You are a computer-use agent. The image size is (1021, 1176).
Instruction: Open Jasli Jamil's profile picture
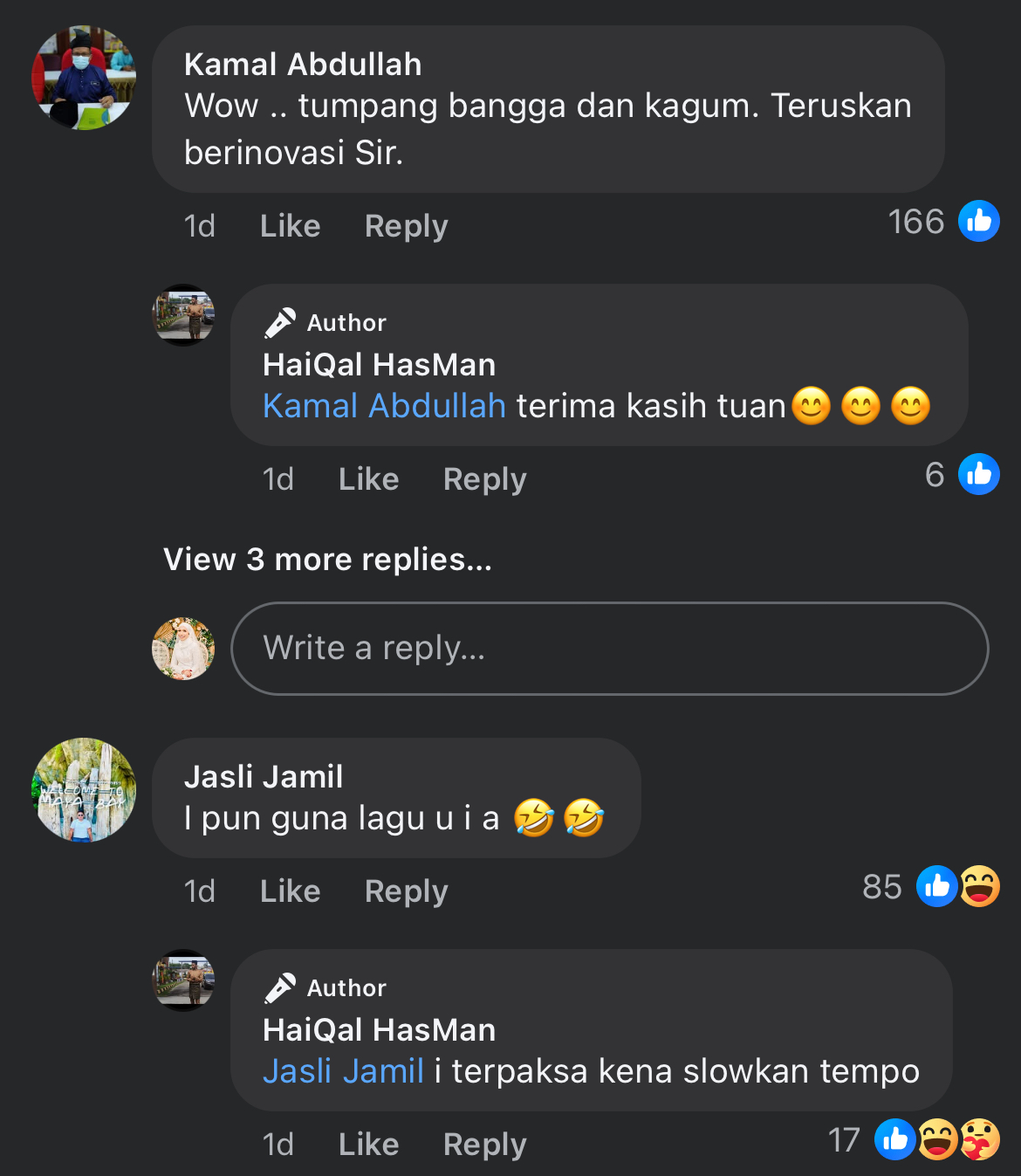[84, 790]
